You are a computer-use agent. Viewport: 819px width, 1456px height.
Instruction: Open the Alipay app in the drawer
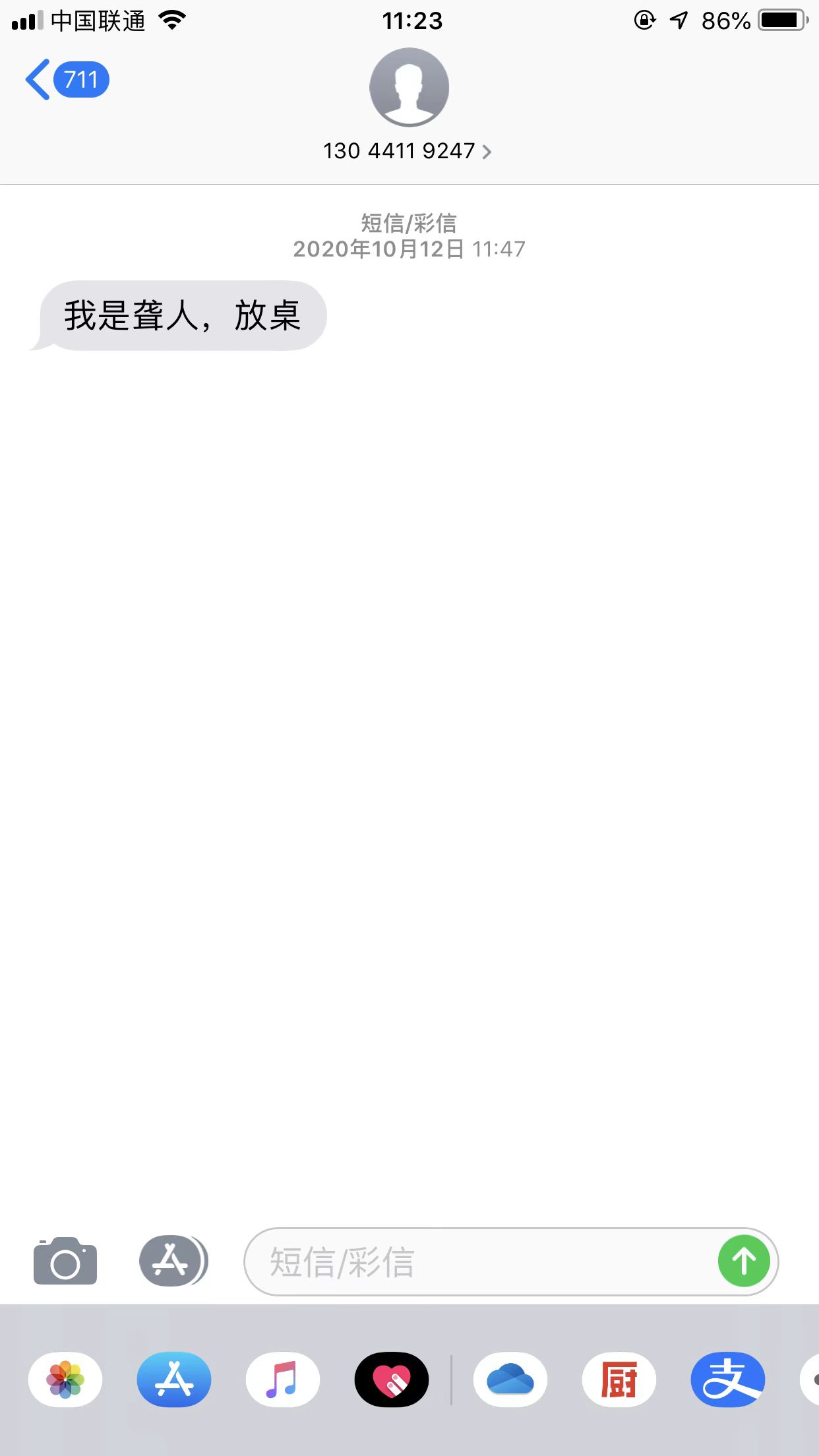pyautogui.click(x=727, y=1380)
